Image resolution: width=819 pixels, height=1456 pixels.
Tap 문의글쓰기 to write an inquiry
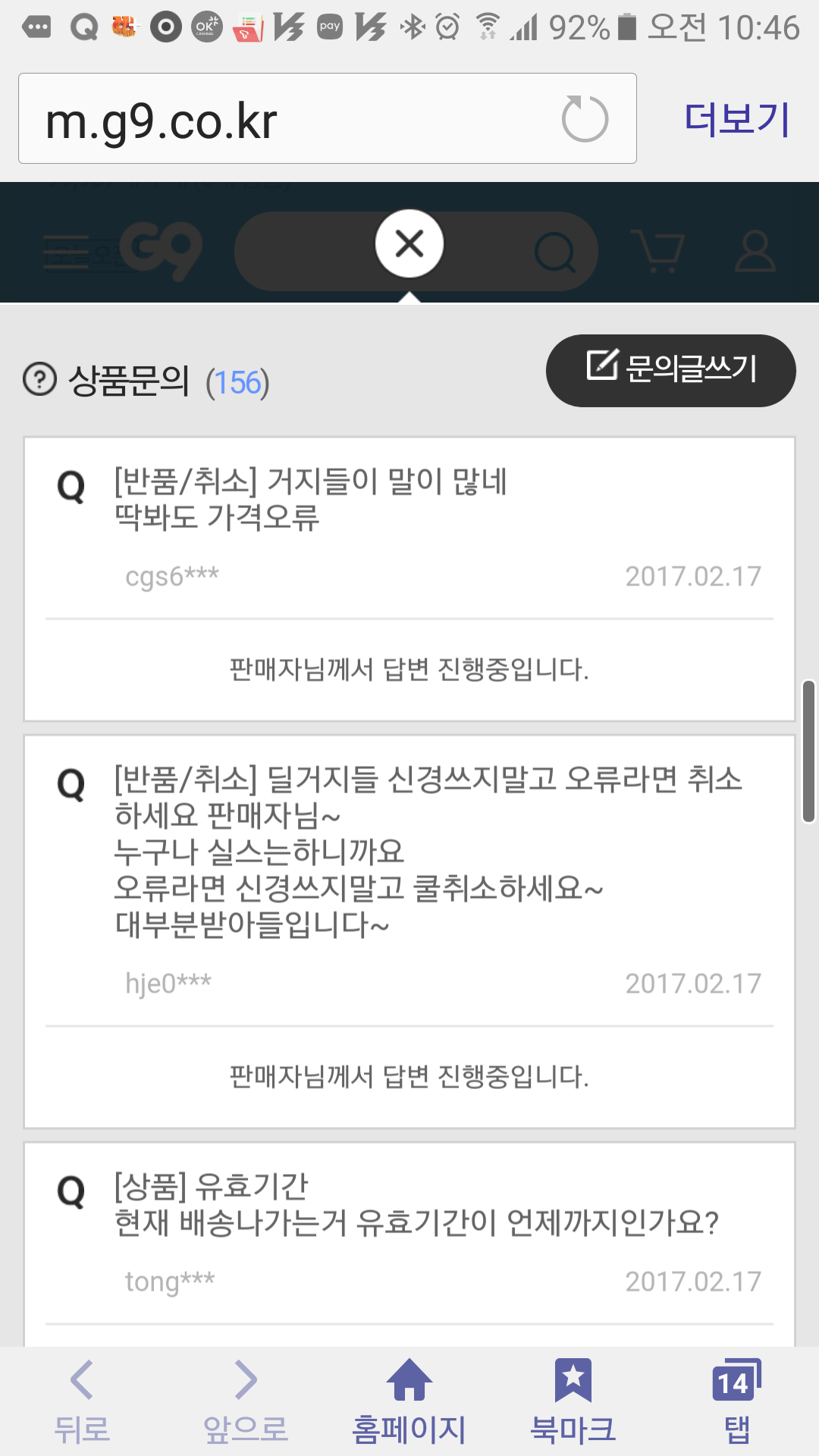(x=670, y=370)
